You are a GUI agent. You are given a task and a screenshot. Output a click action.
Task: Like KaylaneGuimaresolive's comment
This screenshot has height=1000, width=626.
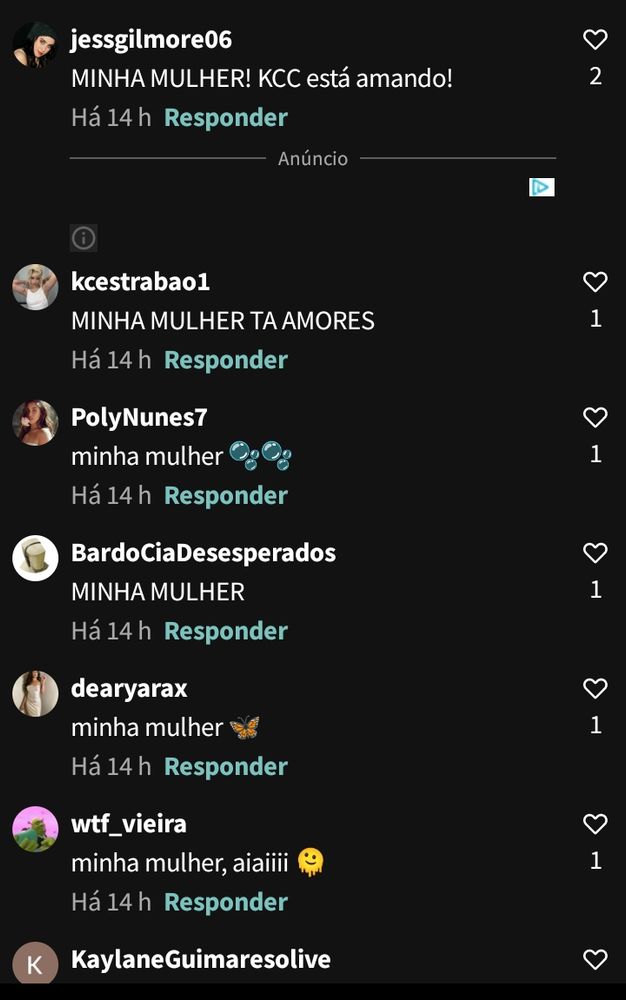[x=595, y=960]
